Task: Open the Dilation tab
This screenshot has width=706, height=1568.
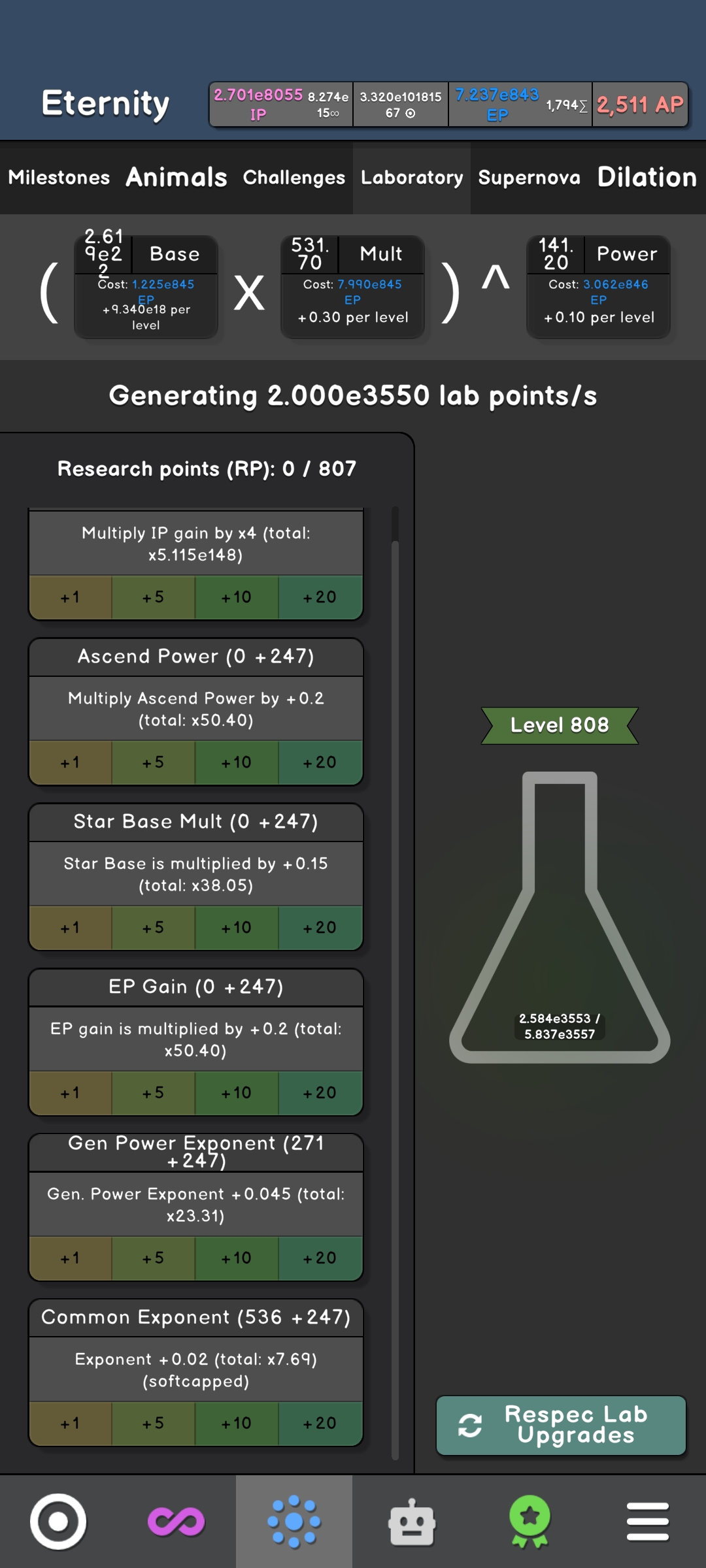Action: click(647, 178)
